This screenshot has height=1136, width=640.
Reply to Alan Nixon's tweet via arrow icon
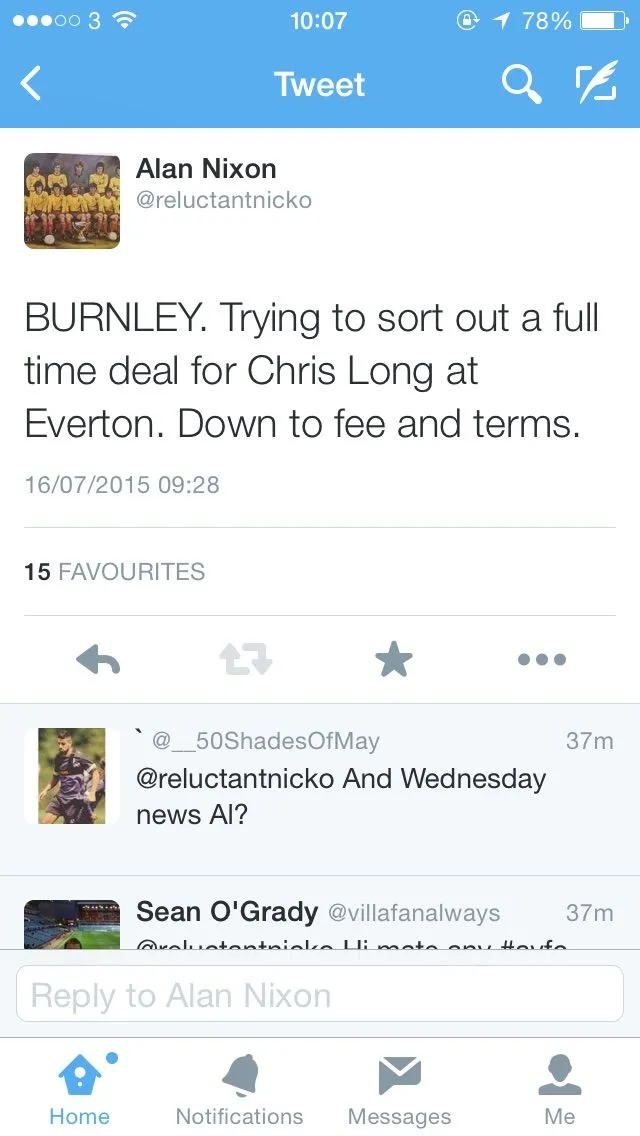point(98,659)
